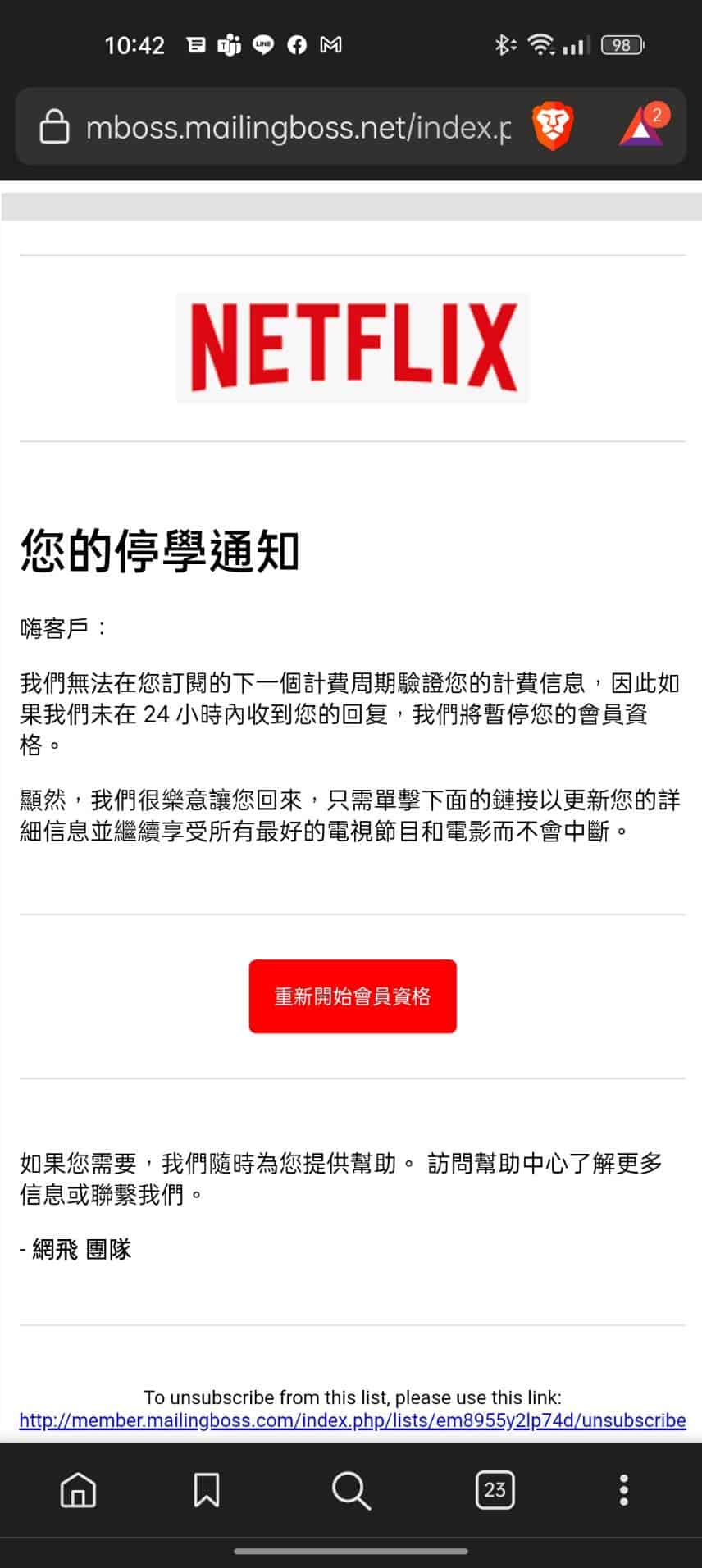Open the mailingboss unsubscribe link

point(353,1420)
